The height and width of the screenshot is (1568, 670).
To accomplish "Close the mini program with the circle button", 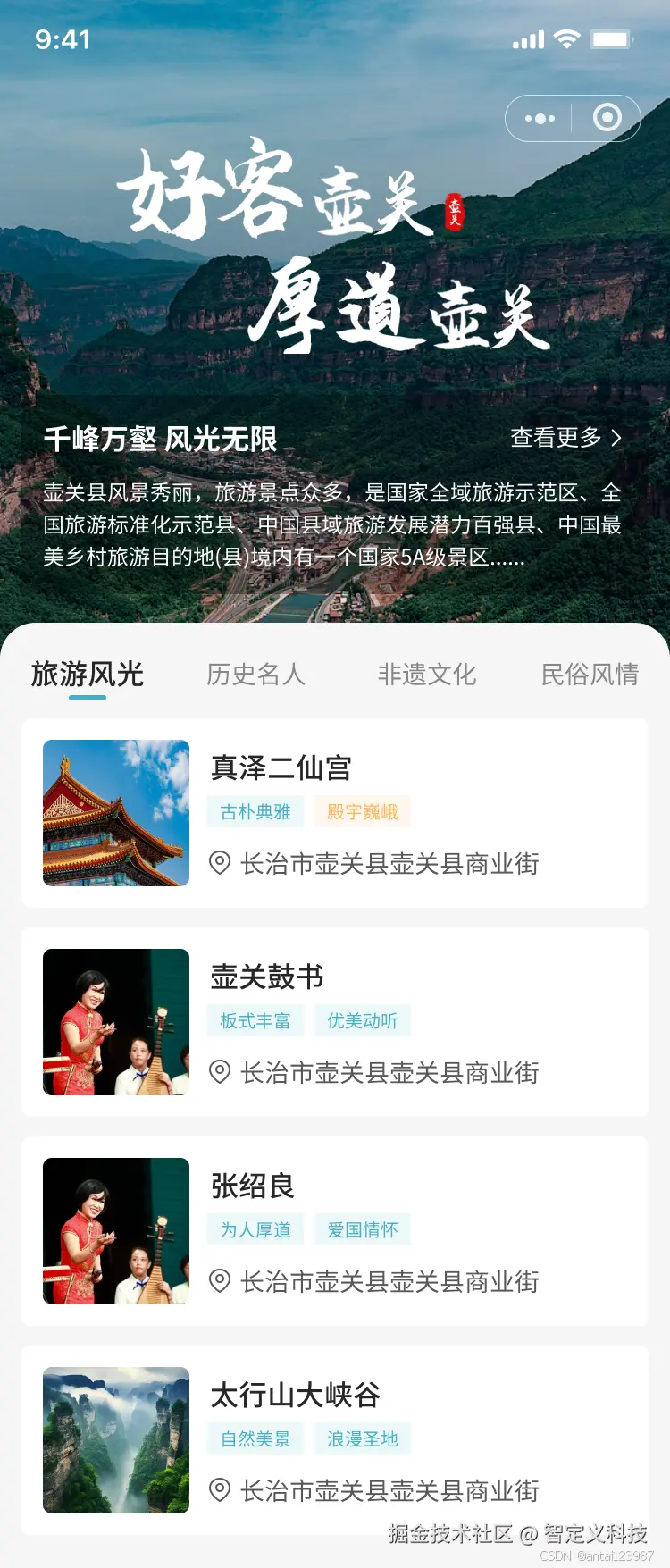I will (607, 118).
